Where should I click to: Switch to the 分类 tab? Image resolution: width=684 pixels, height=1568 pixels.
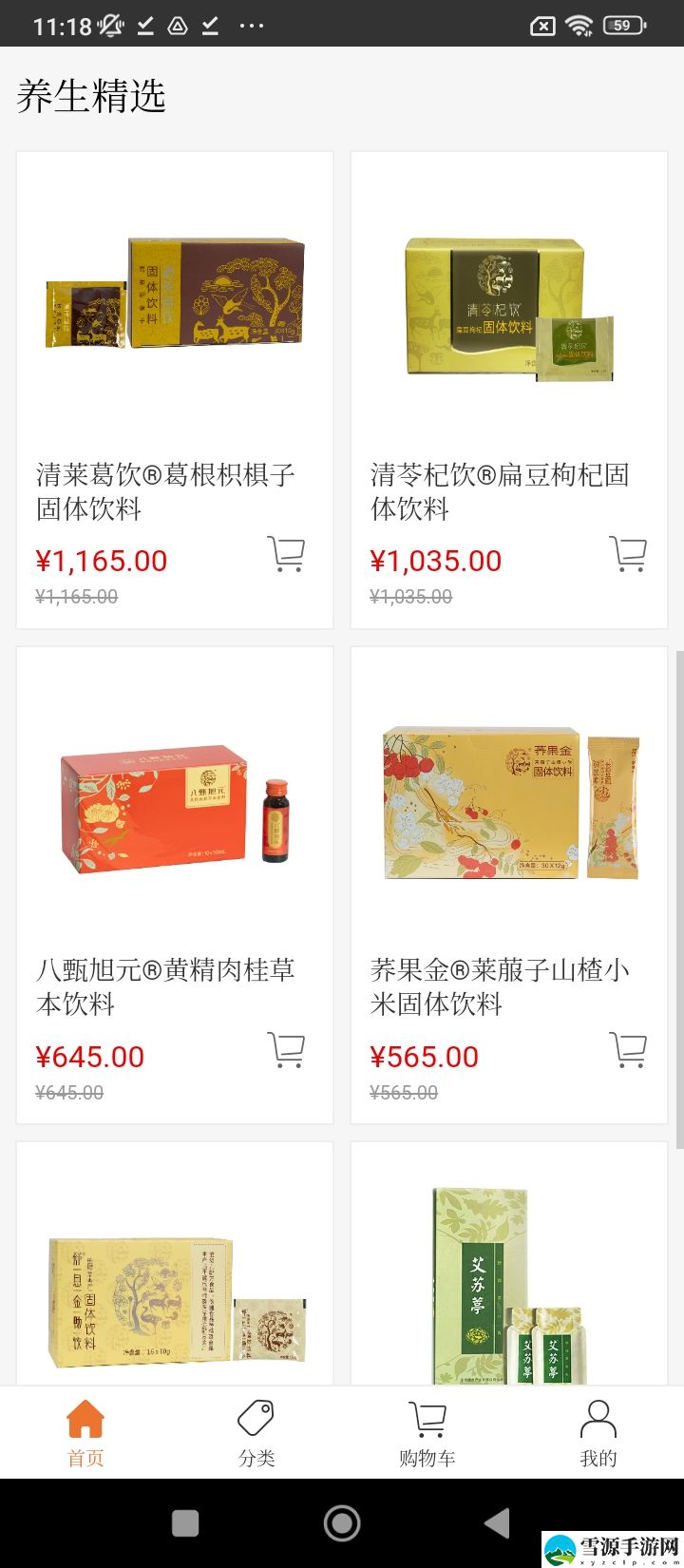tap(256, 1433)
